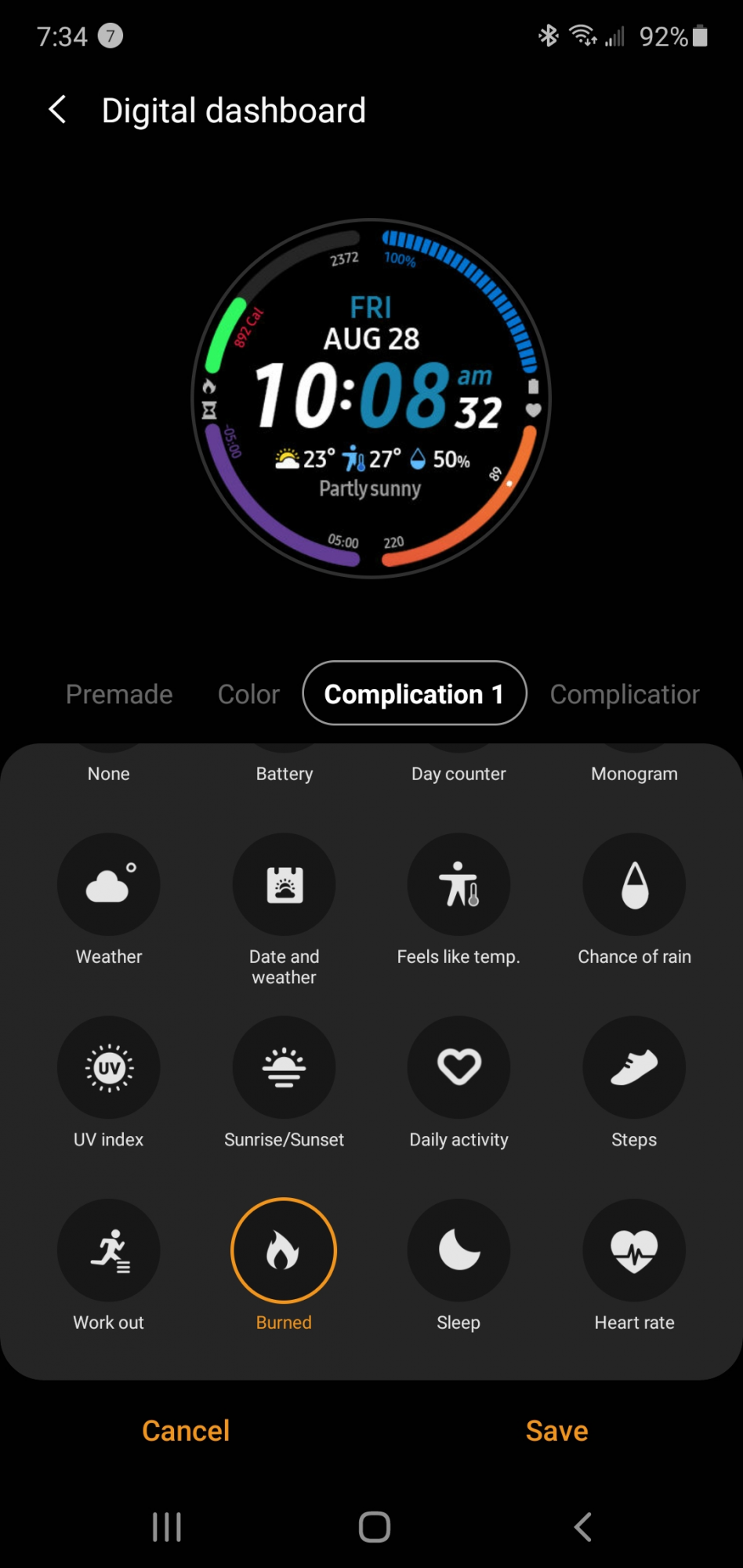Select the UV index complication
The image size is (743, 1568).
[109, 1067]
